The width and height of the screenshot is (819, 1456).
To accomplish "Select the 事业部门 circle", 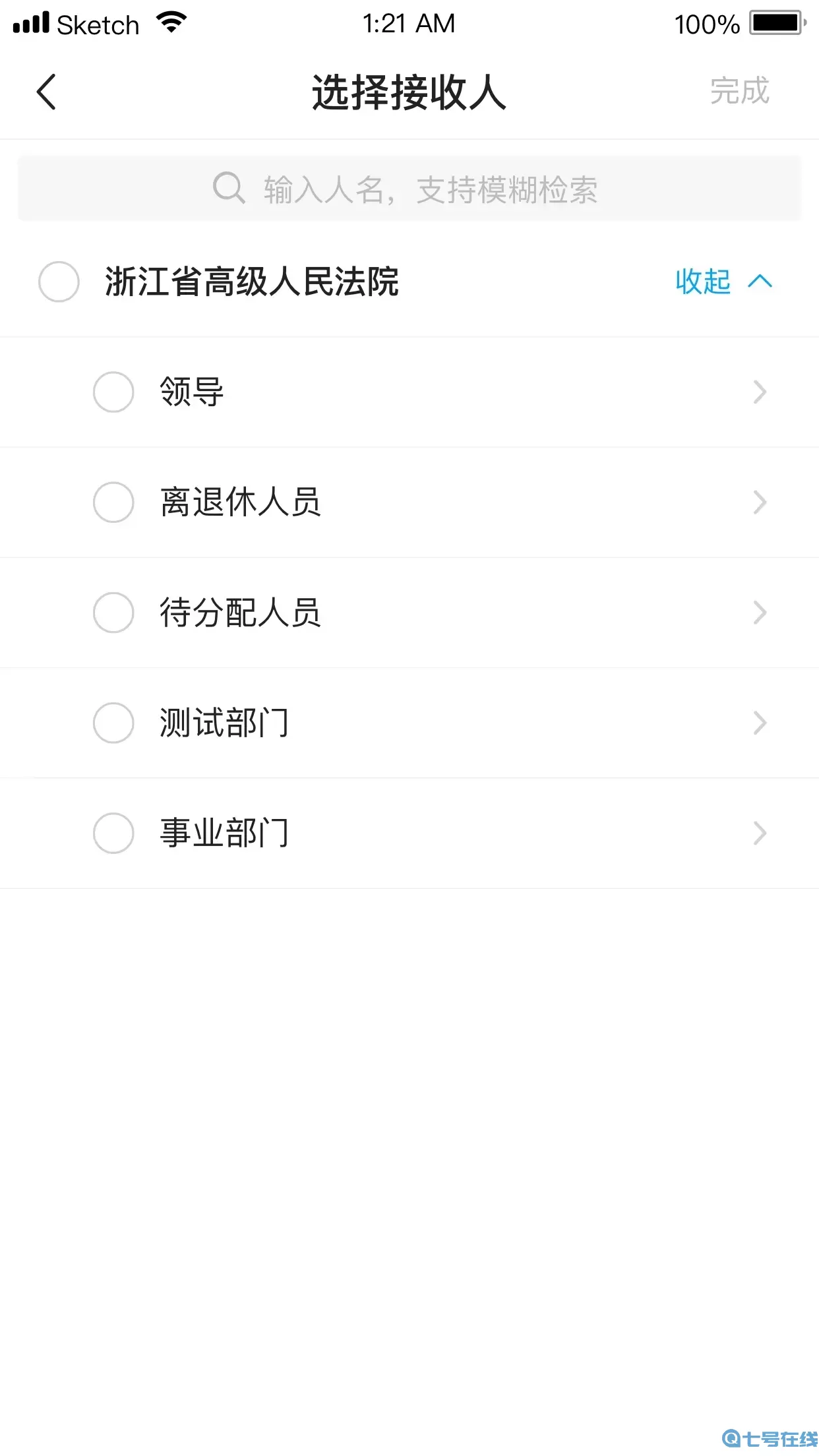I will [113, 833].
